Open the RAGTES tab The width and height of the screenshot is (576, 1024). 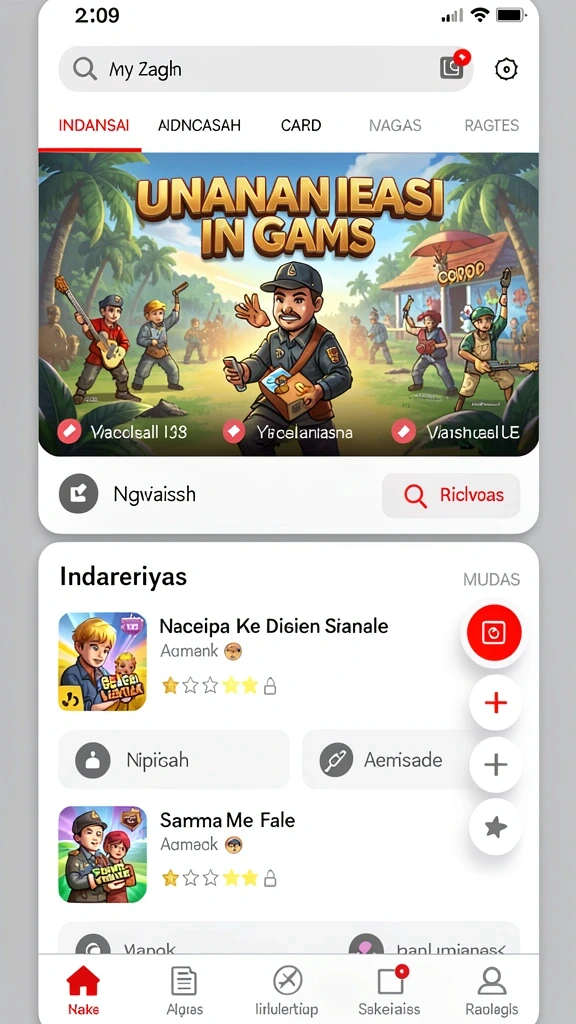coord(492,125)
